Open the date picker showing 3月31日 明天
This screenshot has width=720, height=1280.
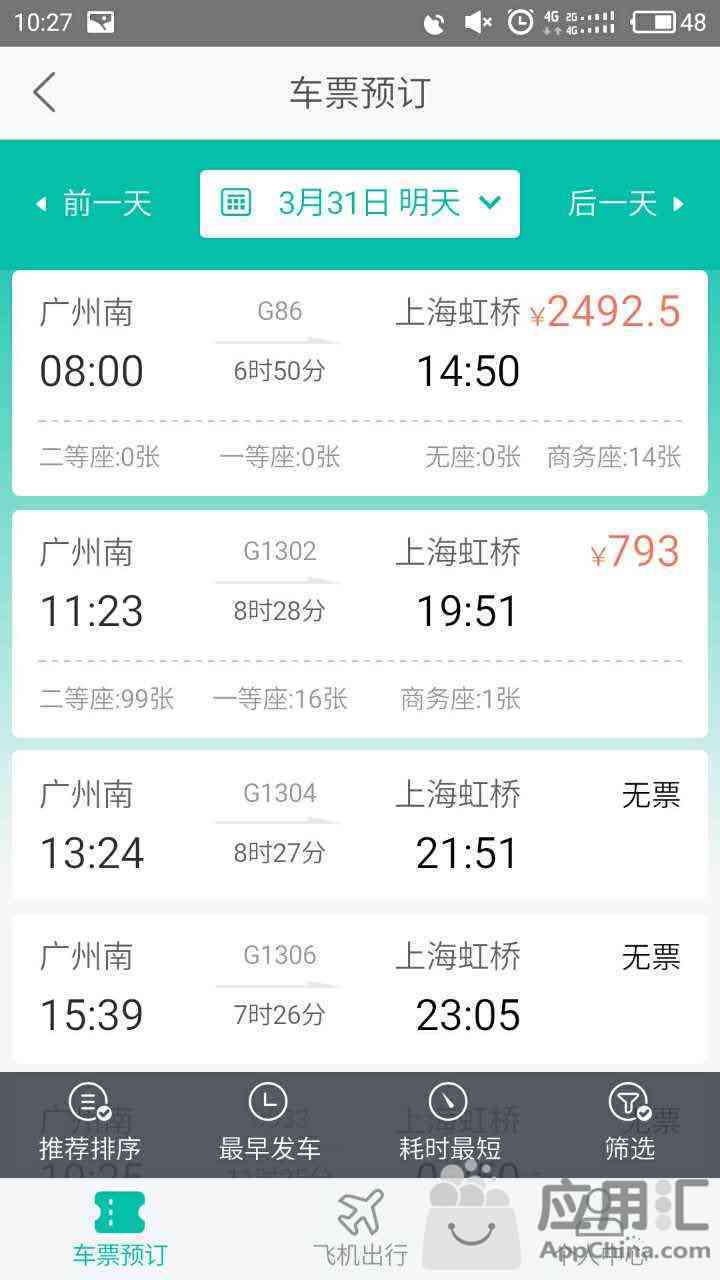tap(360, 204)
